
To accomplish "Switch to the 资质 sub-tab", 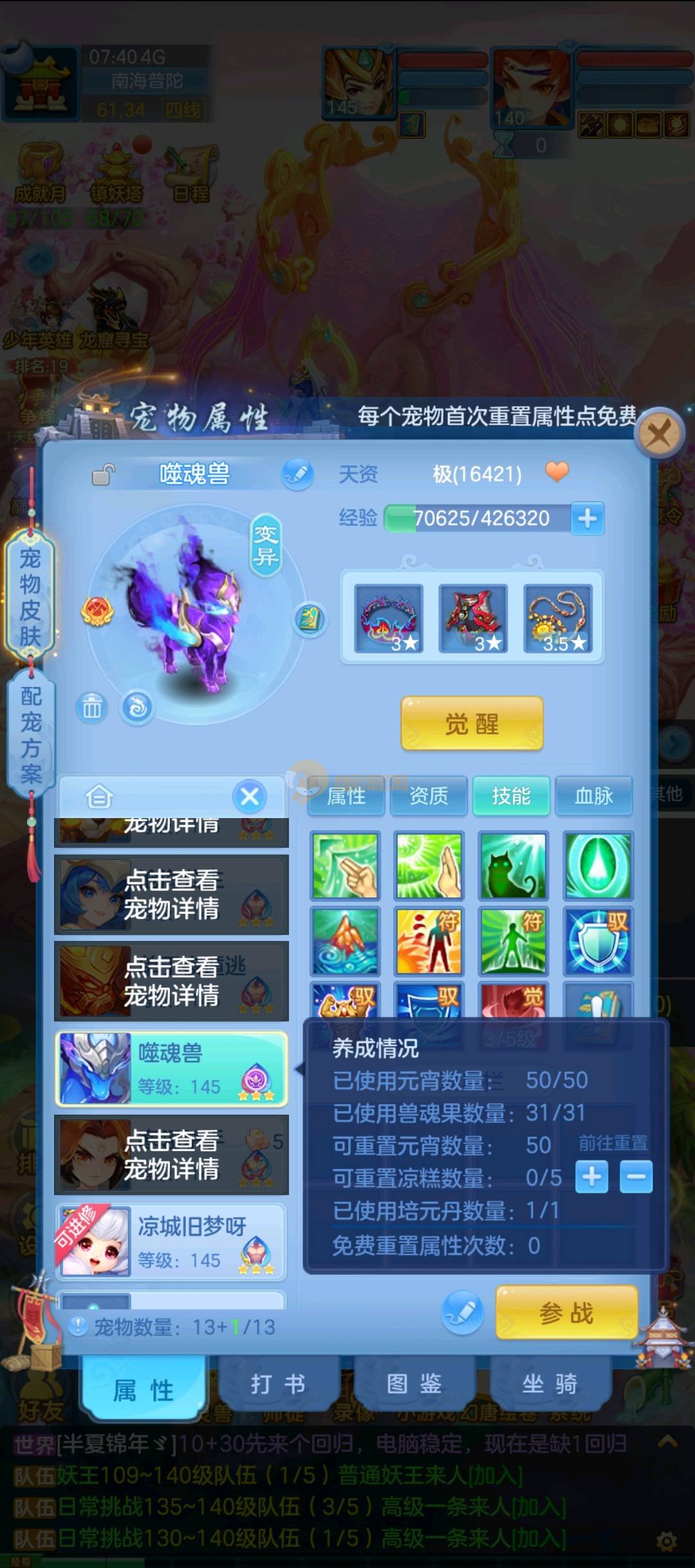I will point(429,796).
